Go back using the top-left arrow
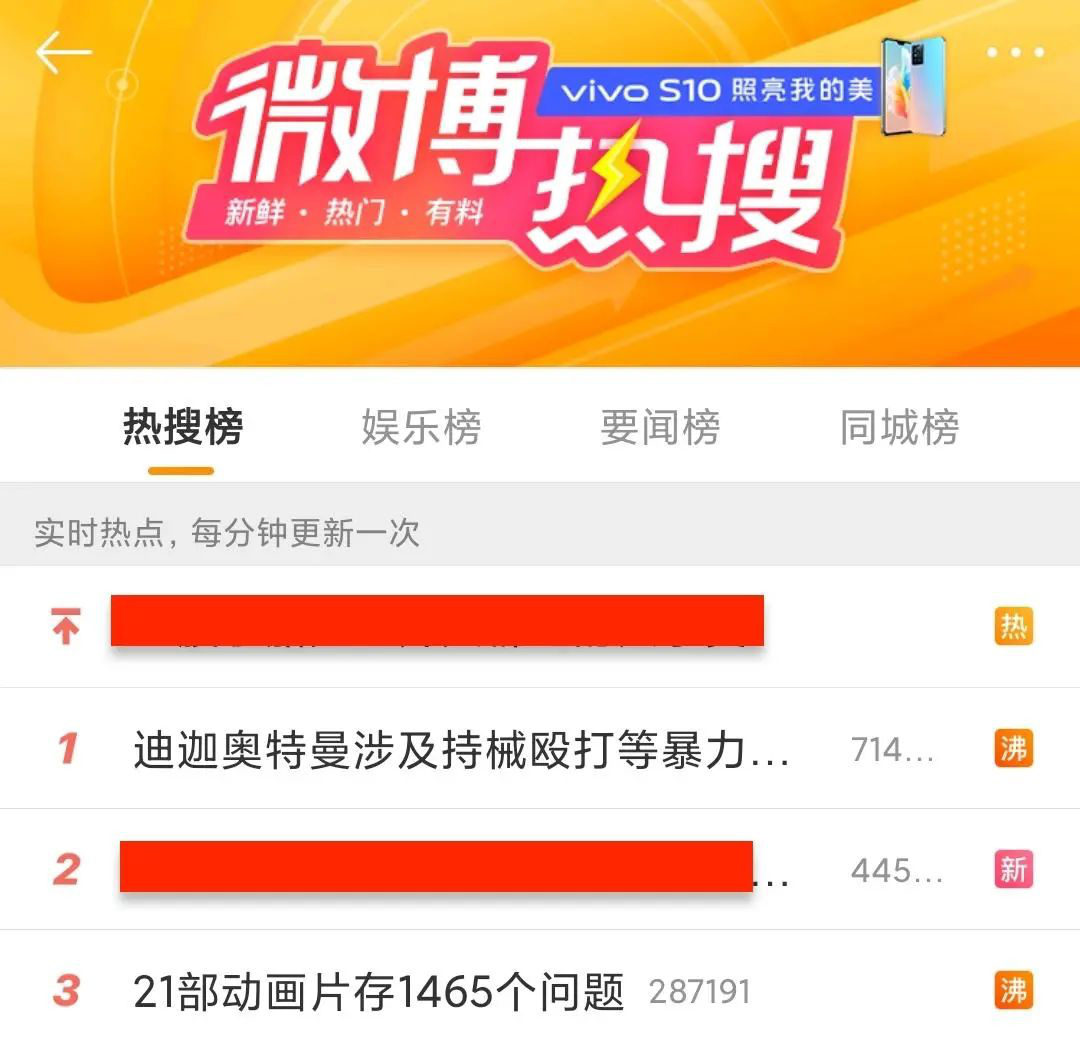Viewport: 1080px width, 1049px height. (63, 54)
